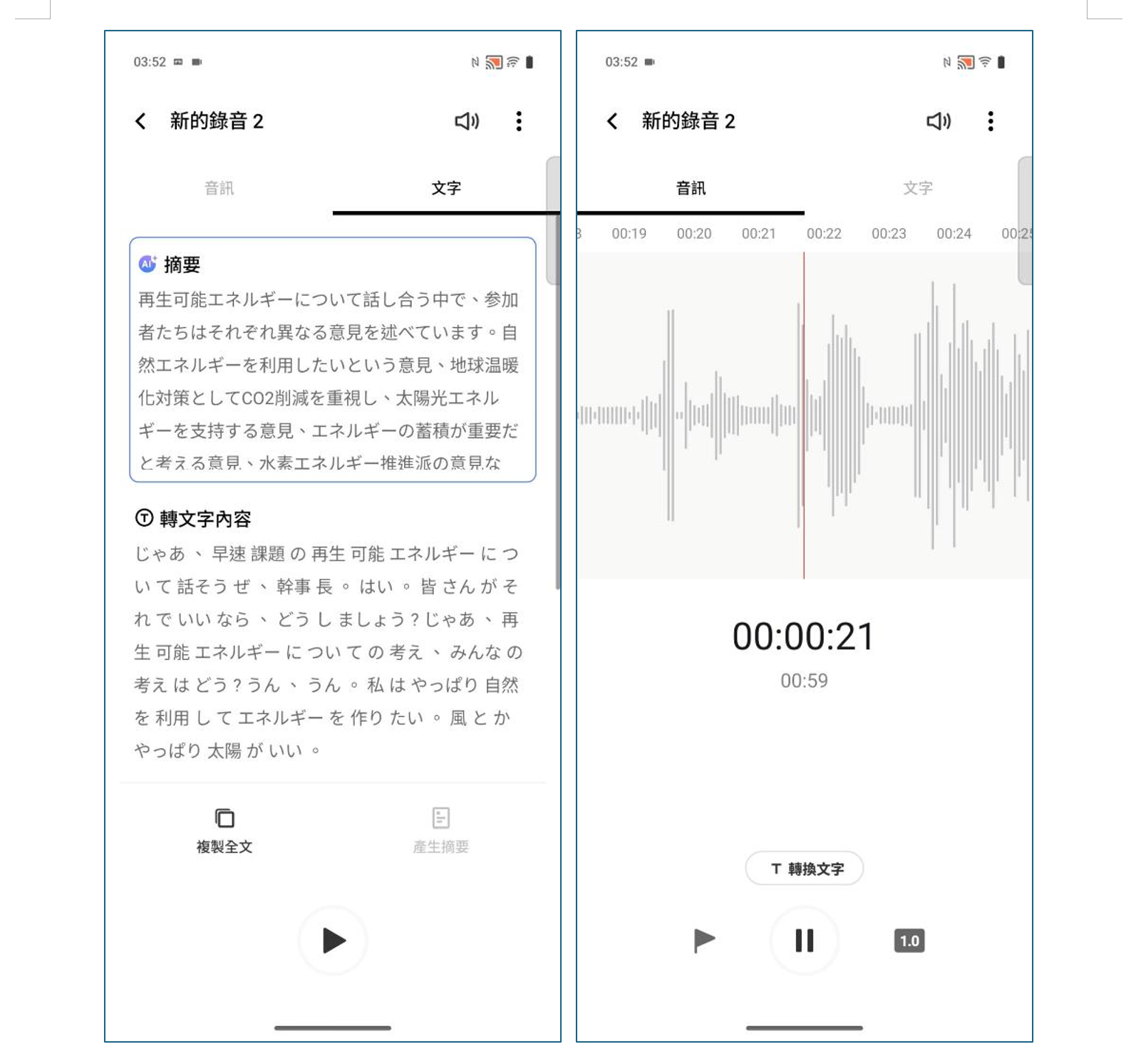Go back from the waveform screen
The image size is (1131, 1064).
point(612,121)
